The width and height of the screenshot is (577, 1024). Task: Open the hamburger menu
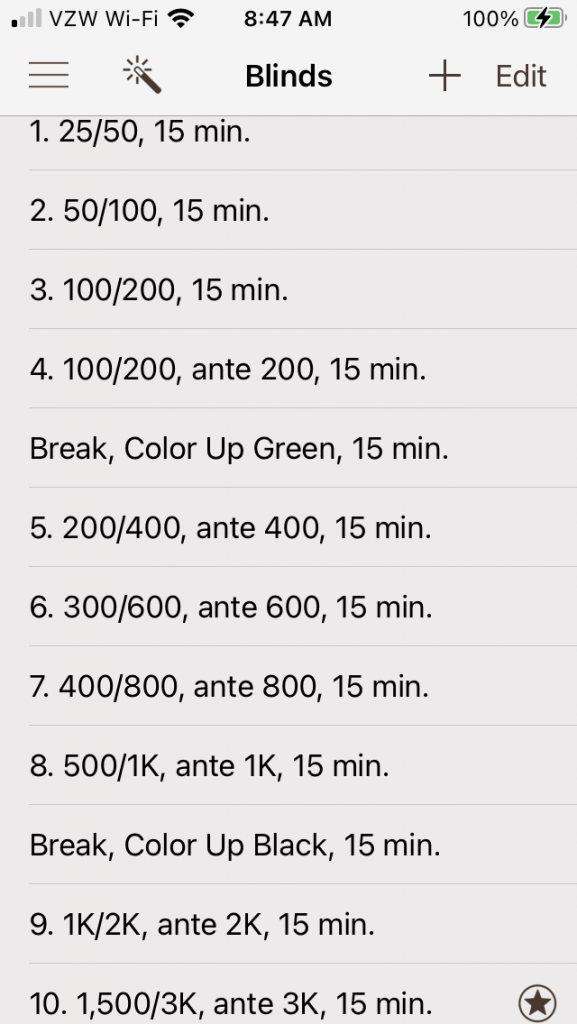[x=48, y=75]
